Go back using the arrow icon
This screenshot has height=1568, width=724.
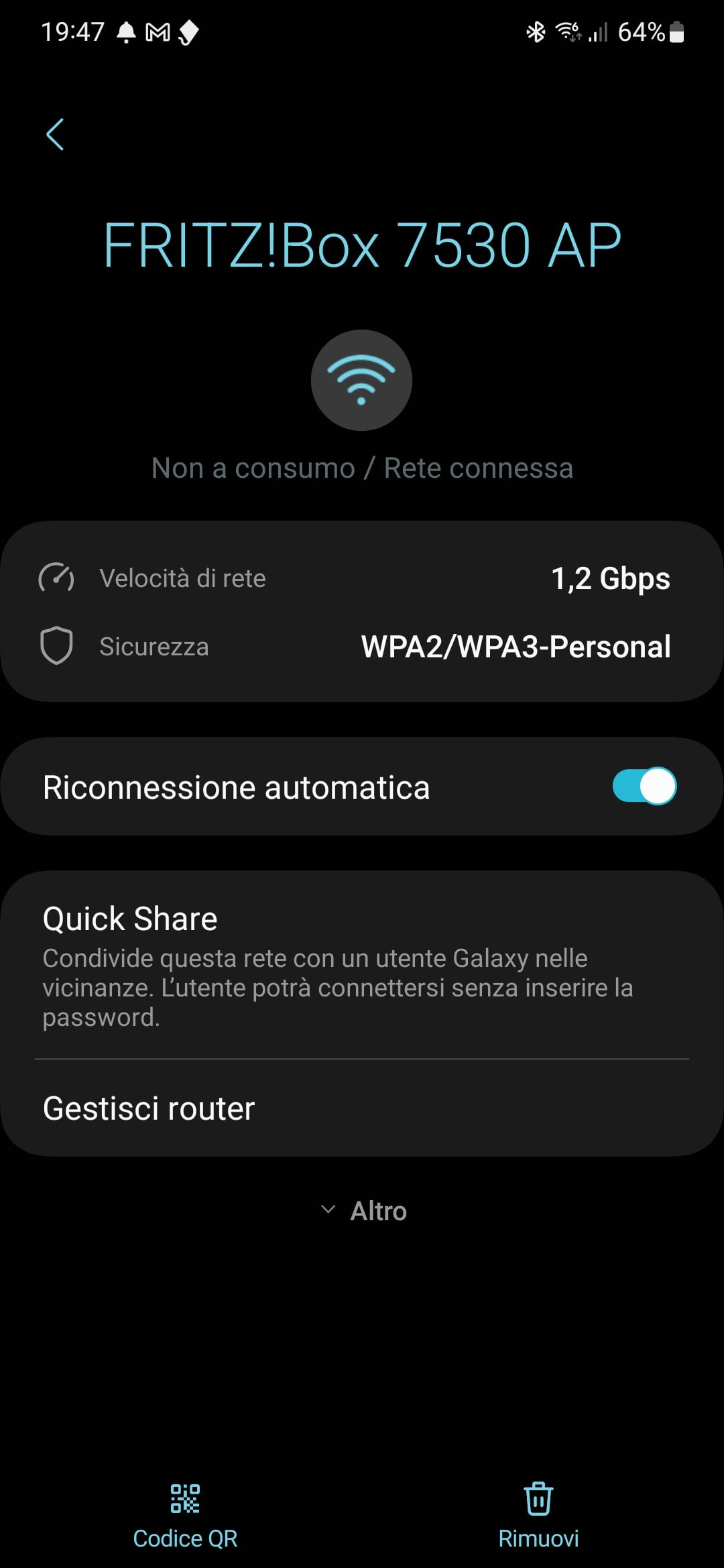pyautogui.click(x=55, y=134)
